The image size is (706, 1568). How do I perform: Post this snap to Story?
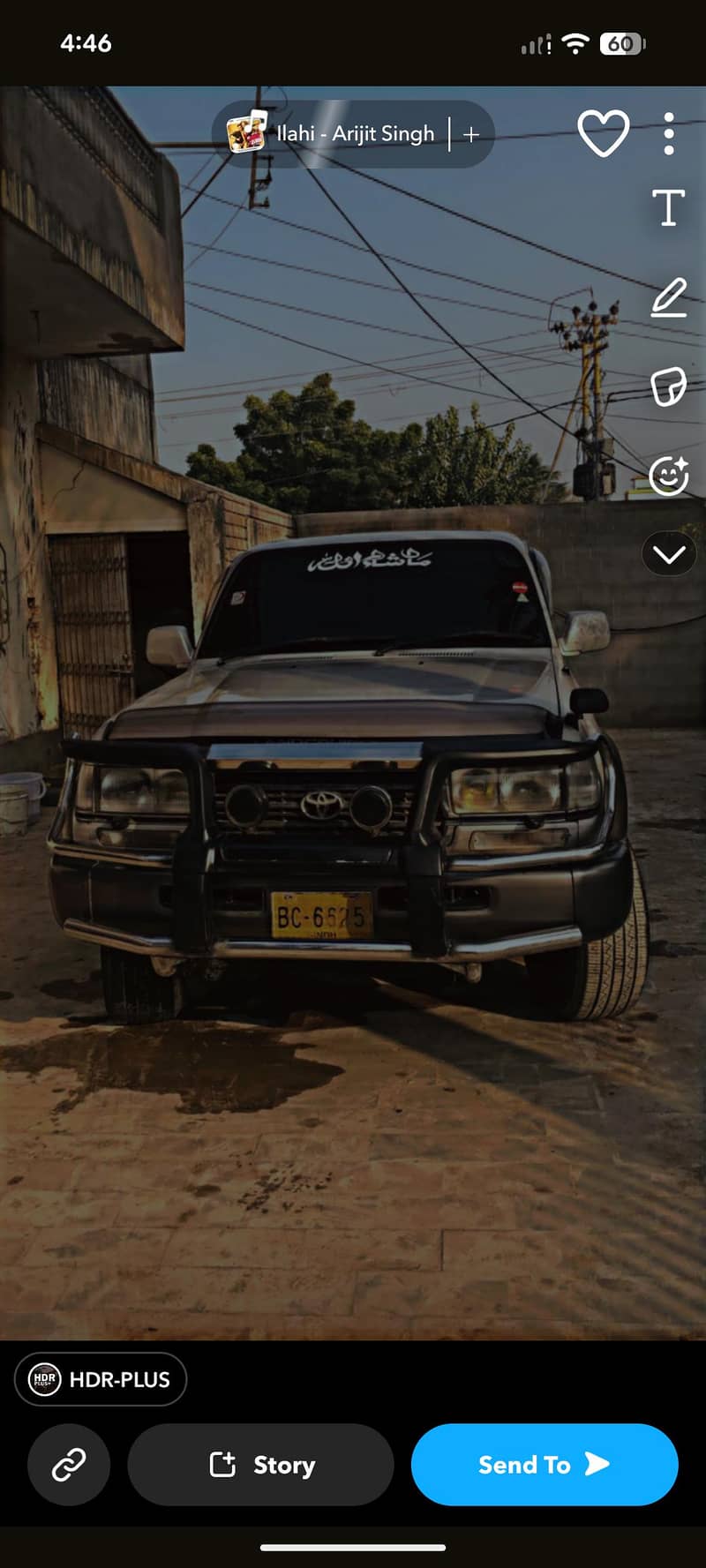pyautogui.click(x=260, y=1465)
